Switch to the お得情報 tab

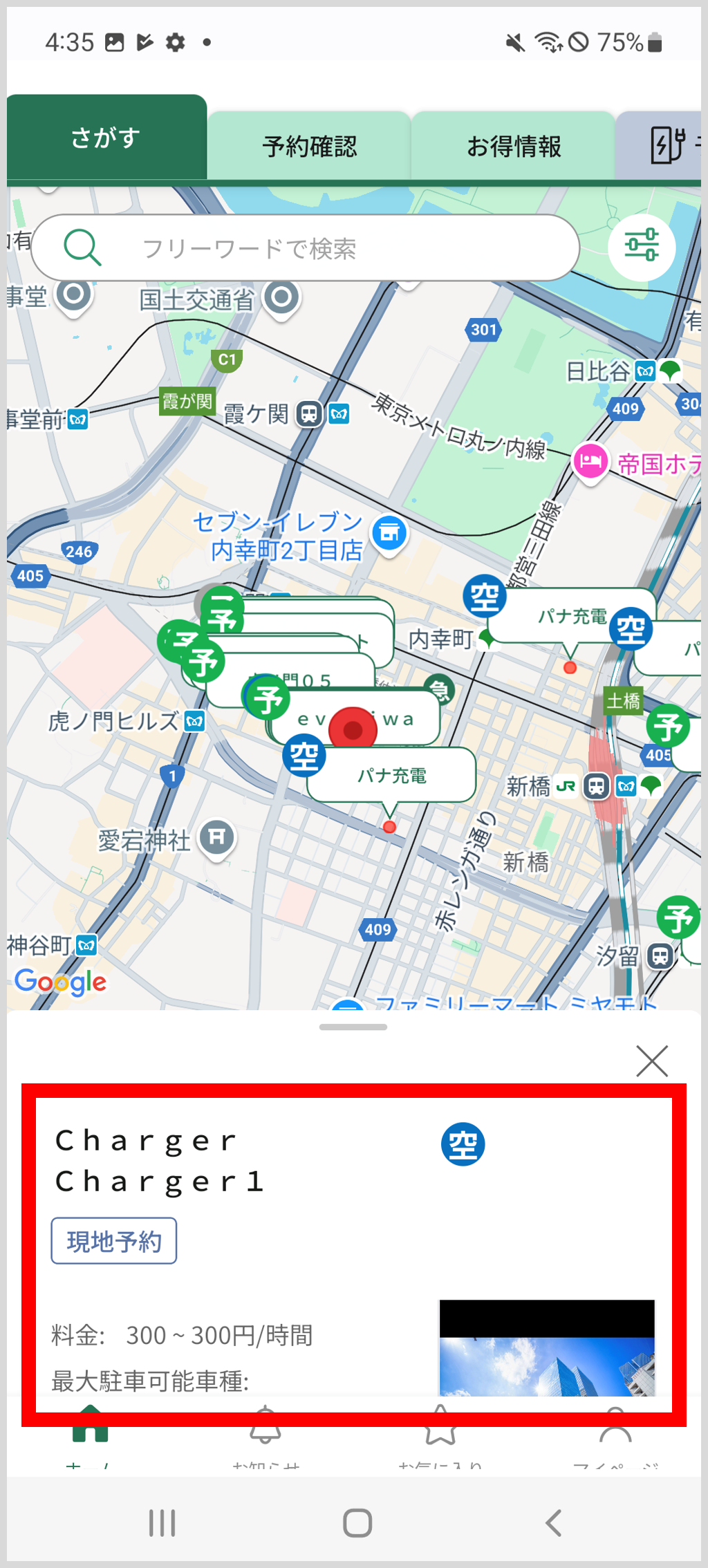513,147
